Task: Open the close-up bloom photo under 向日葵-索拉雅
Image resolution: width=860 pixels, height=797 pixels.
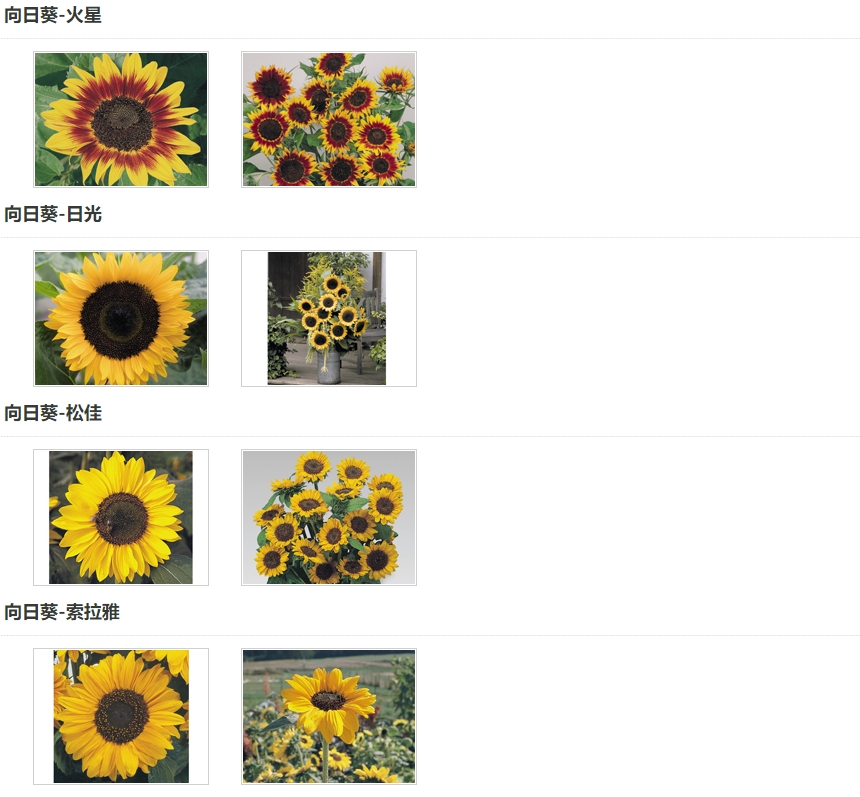Action: [x=121, y=716]
